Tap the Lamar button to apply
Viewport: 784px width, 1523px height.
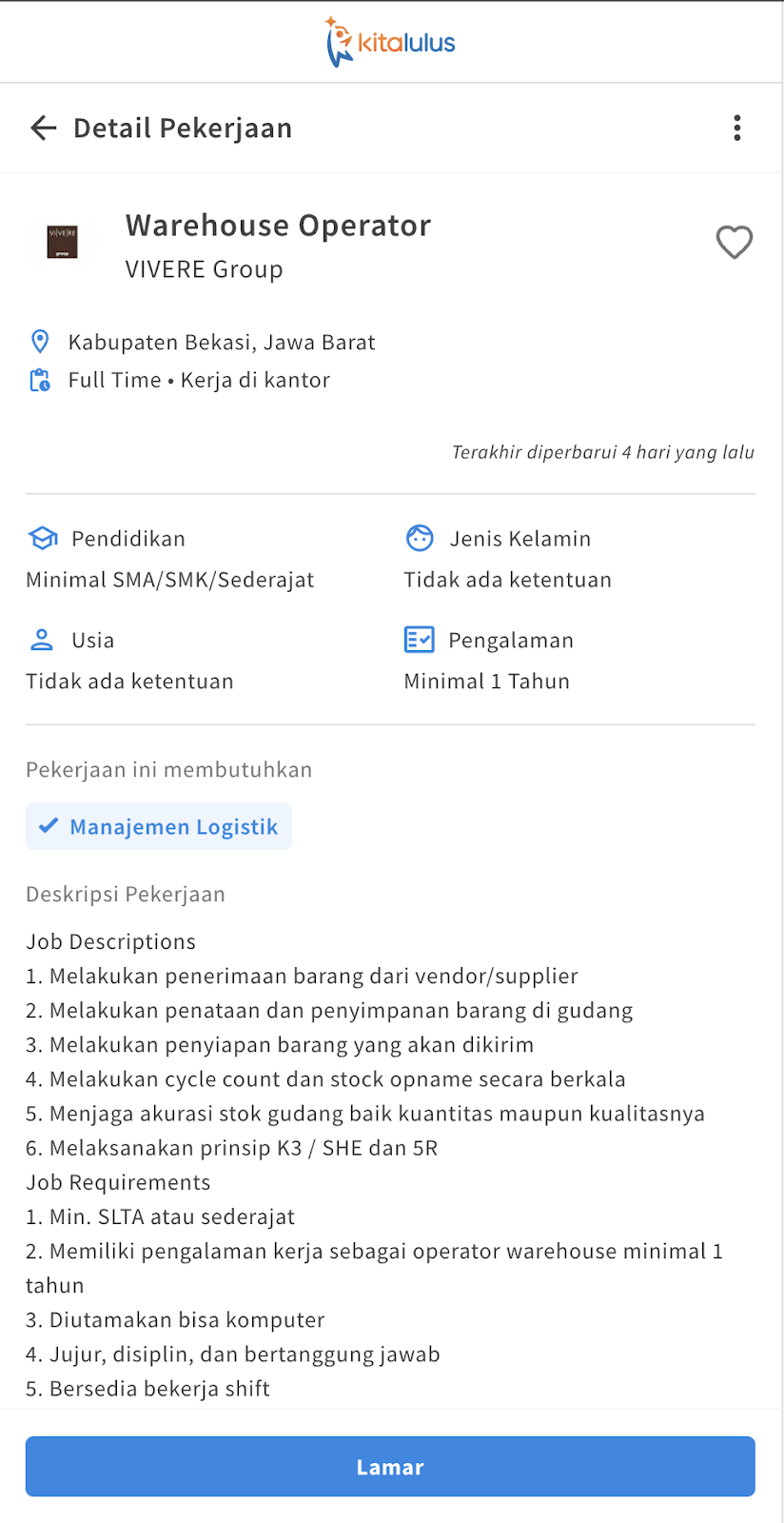point(390,1467)
